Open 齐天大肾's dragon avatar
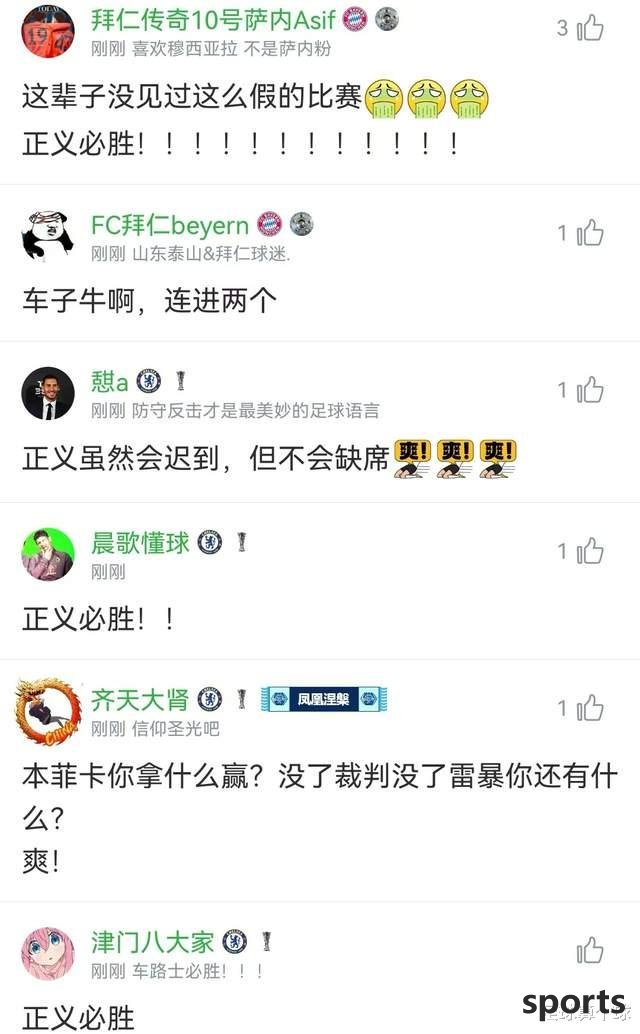This screenshot has width=640, height=1034. (x=47, y=711)
